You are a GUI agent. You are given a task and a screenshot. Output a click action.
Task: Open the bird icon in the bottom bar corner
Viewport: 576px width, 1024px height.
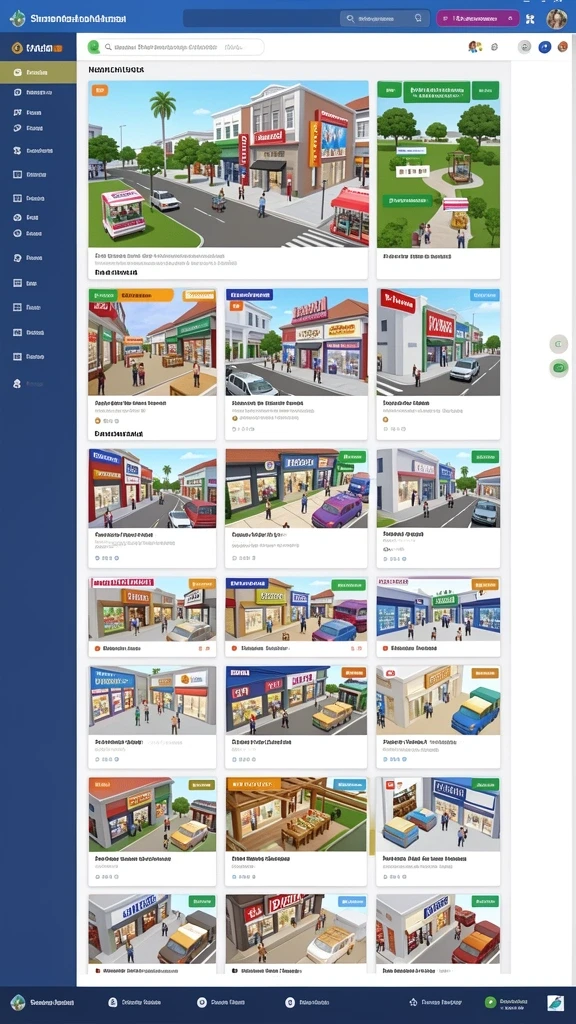tap(555, 1002)
